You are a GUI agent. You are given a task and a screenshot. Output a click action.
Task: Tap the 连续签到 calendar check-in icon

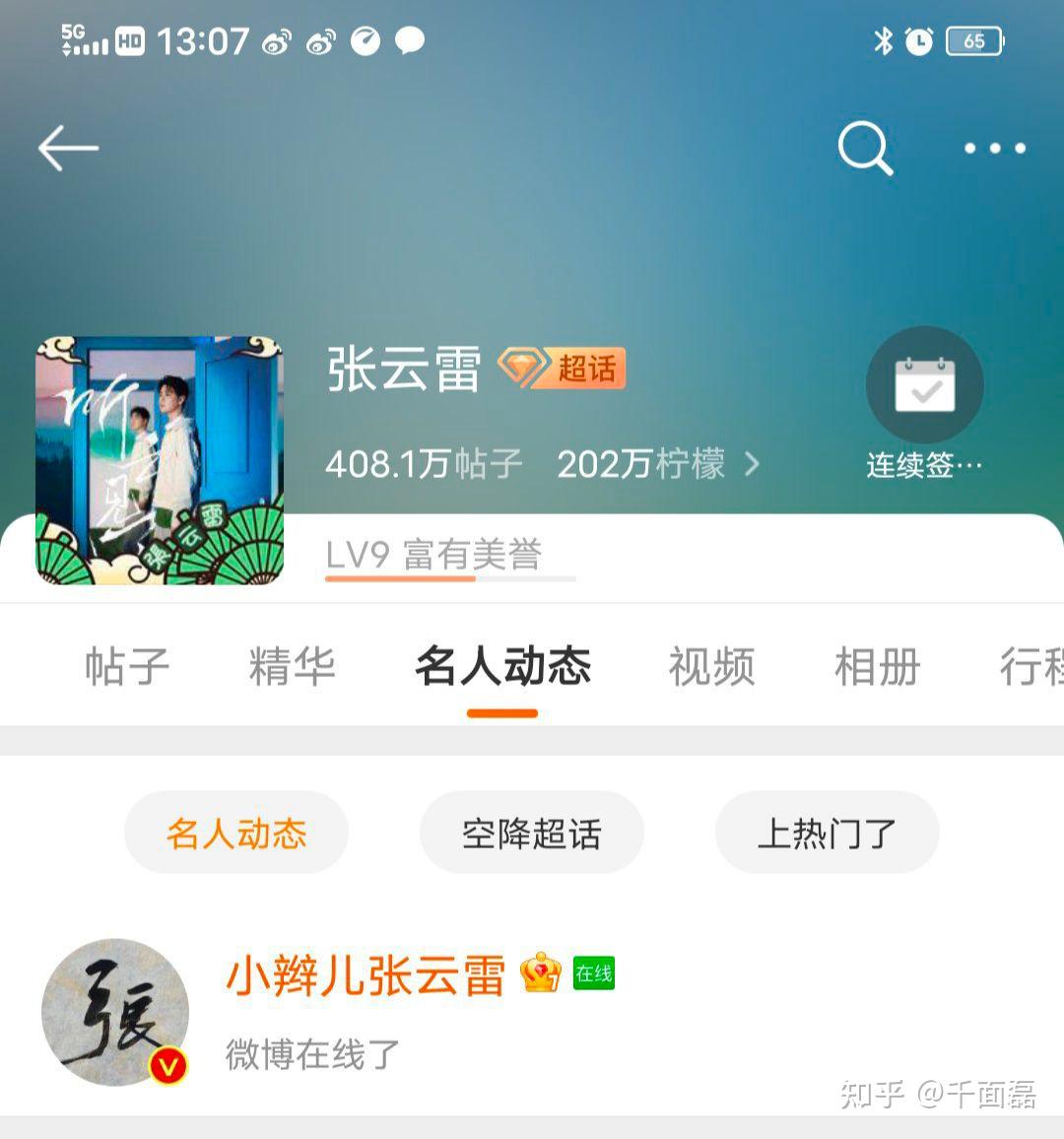click(x=924, y=386)
